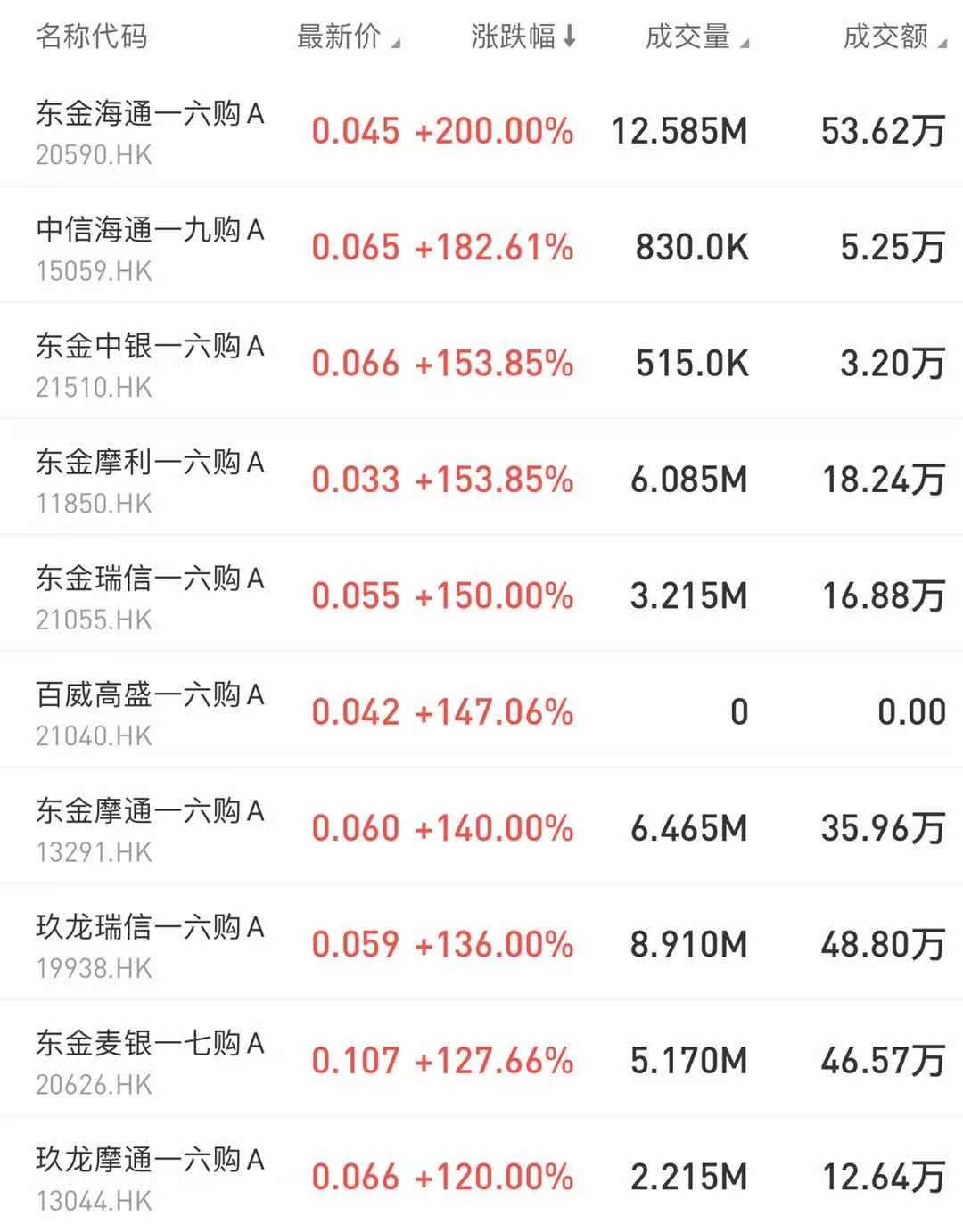Open 东金海通一六购A 20590.HK details

tap(150, 131)
